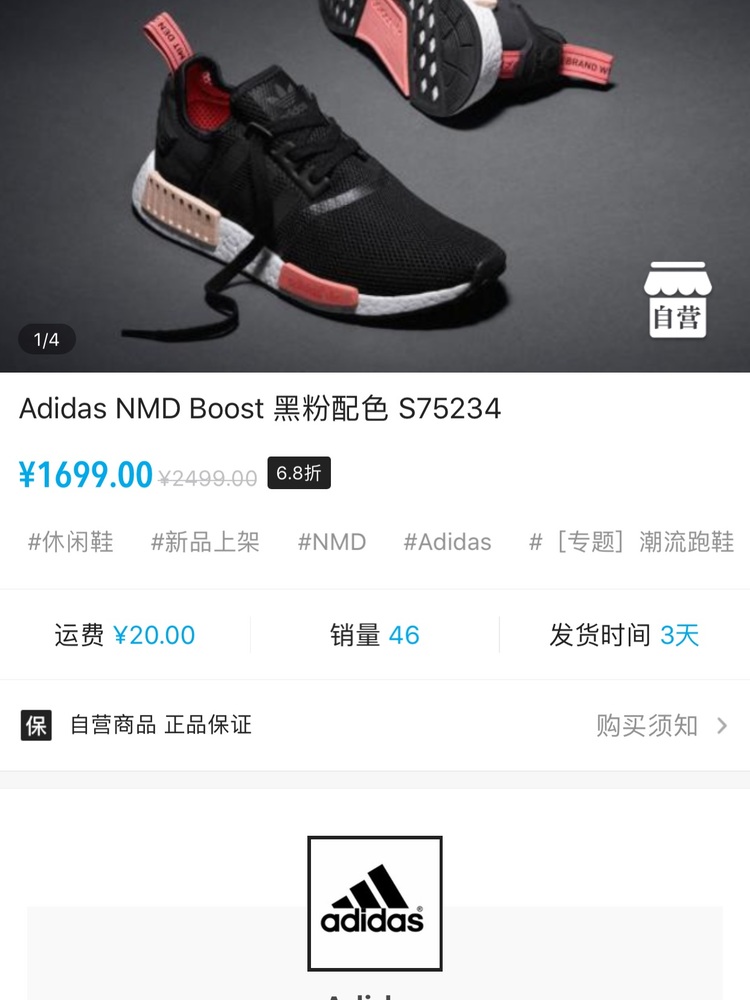Open the #Adidas tag
Image resolution: width=750 pixels, height=1000 pixels.
pyautogui.click(x=447, y=542)
